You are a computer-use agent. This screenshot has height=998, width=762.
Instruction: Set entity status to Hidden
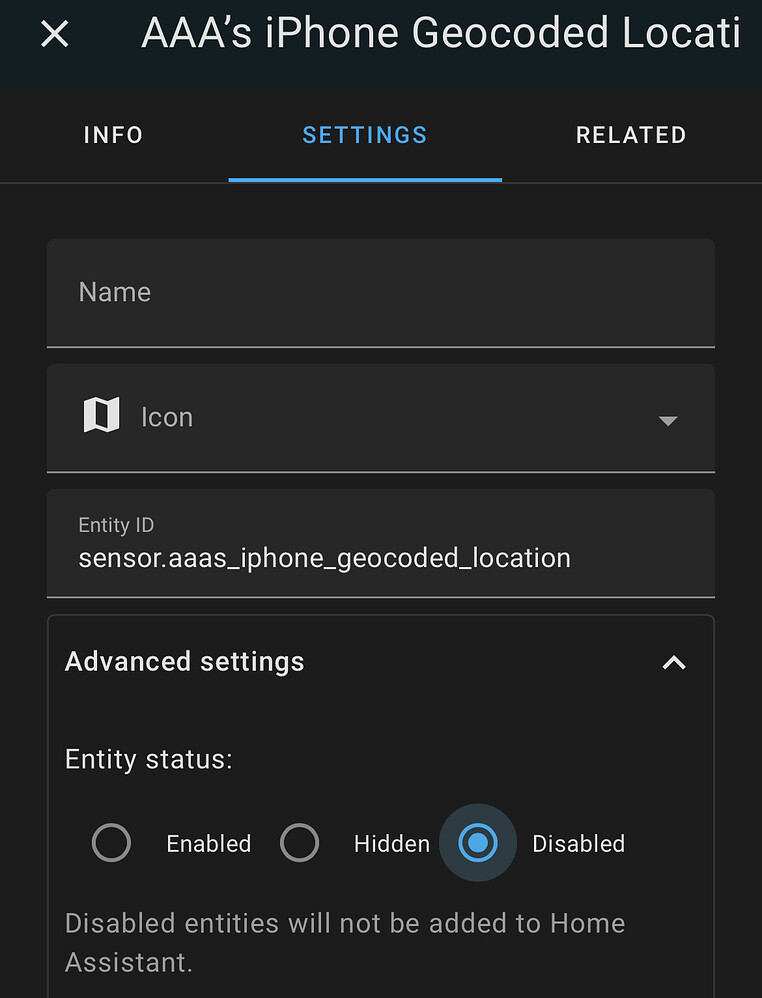click(x=300, y=843)
